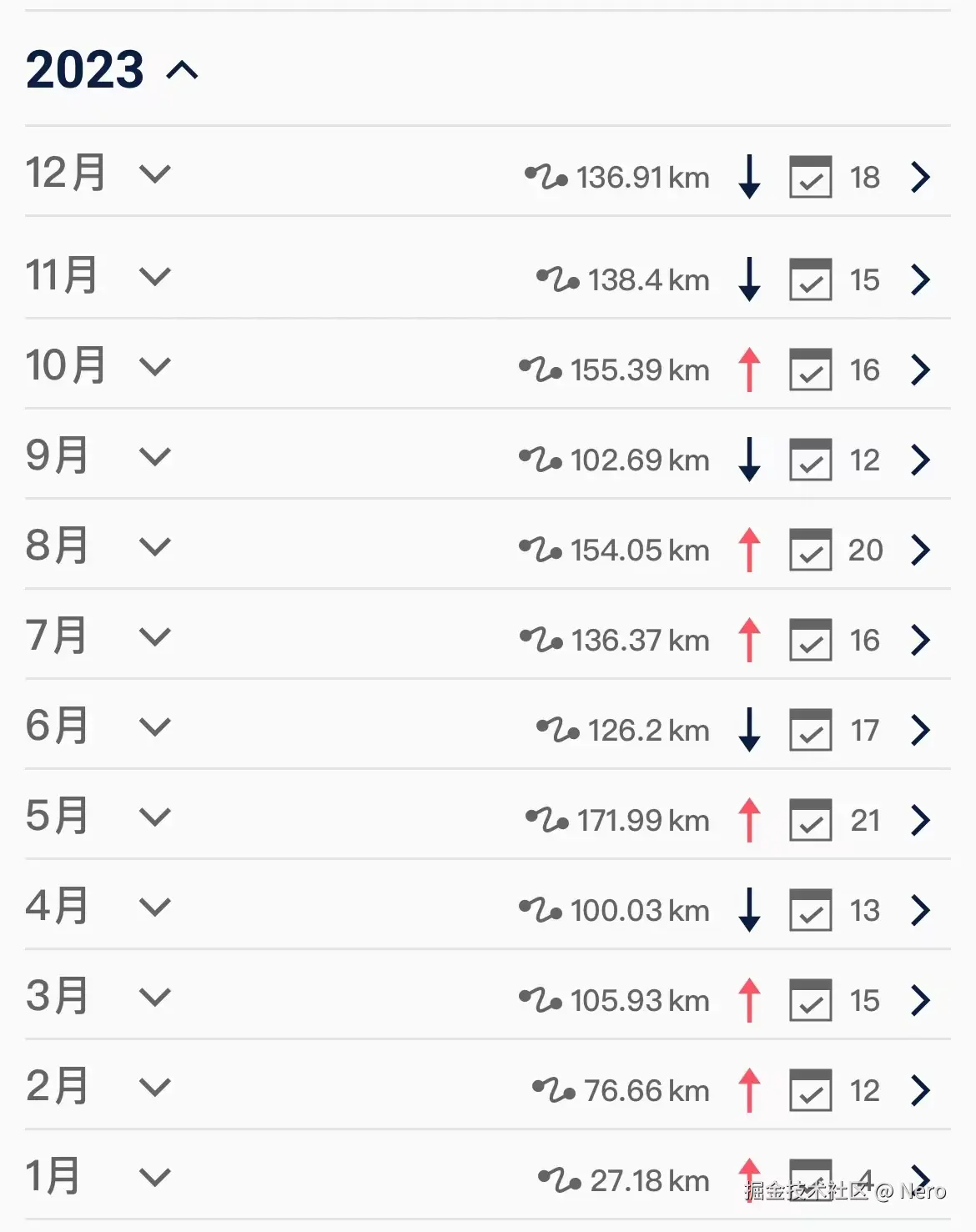Expand the 9月 month row
976x1232 pixels.
point(155,456)
